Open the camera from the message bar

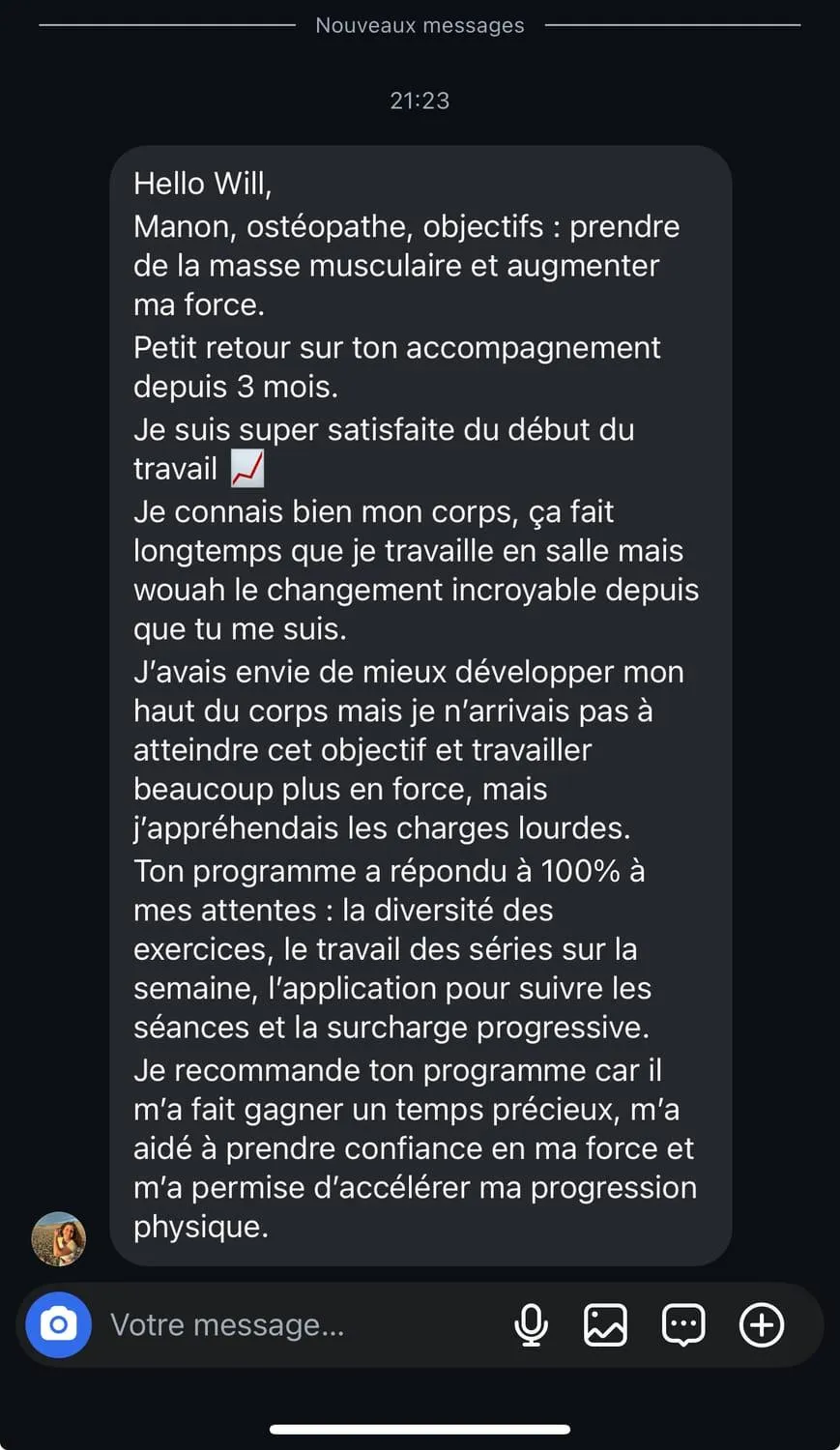coord(58,1324)
